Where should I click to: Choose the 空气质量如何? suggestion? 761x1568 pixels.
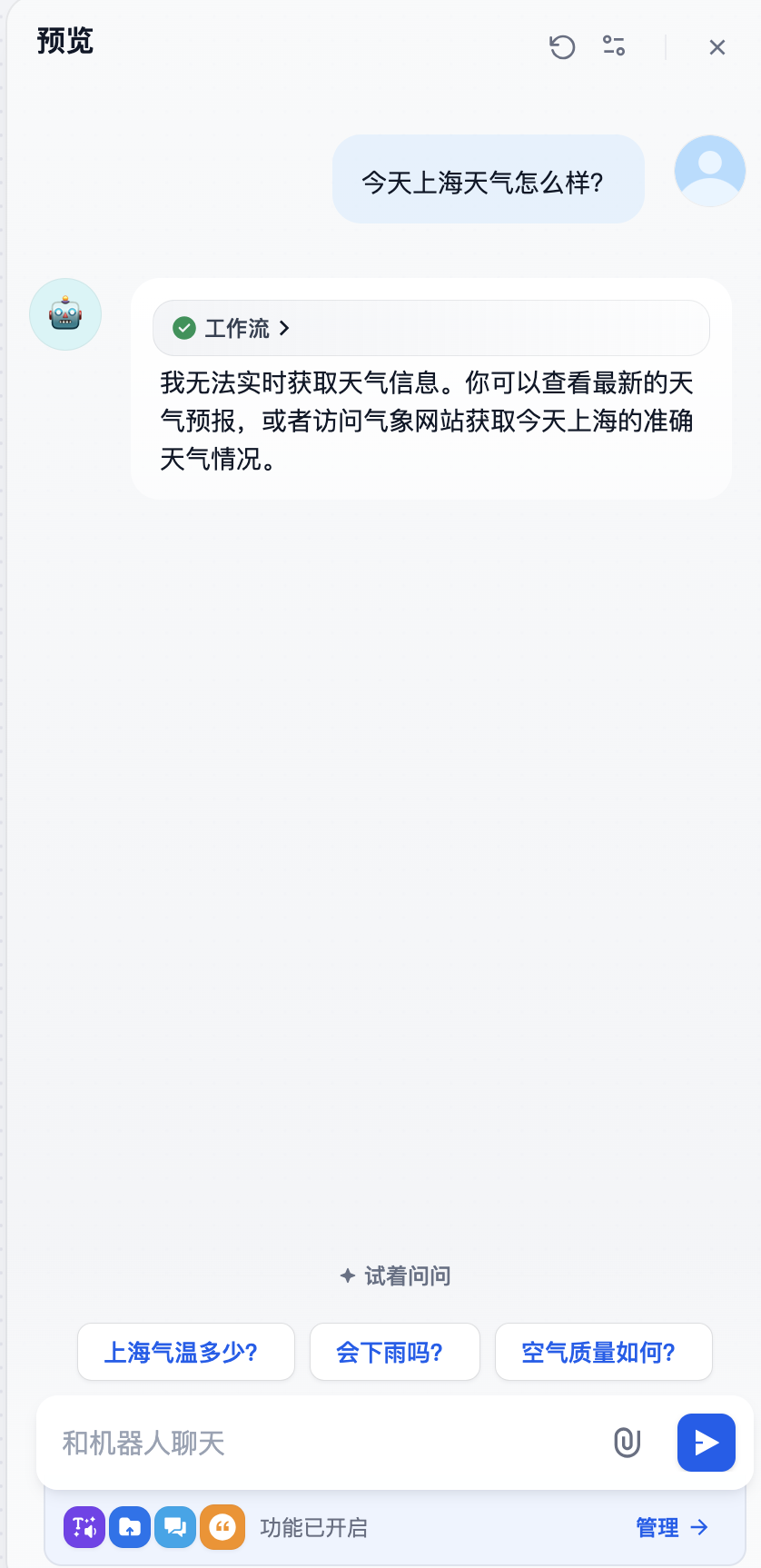(x=603, y=1352)
